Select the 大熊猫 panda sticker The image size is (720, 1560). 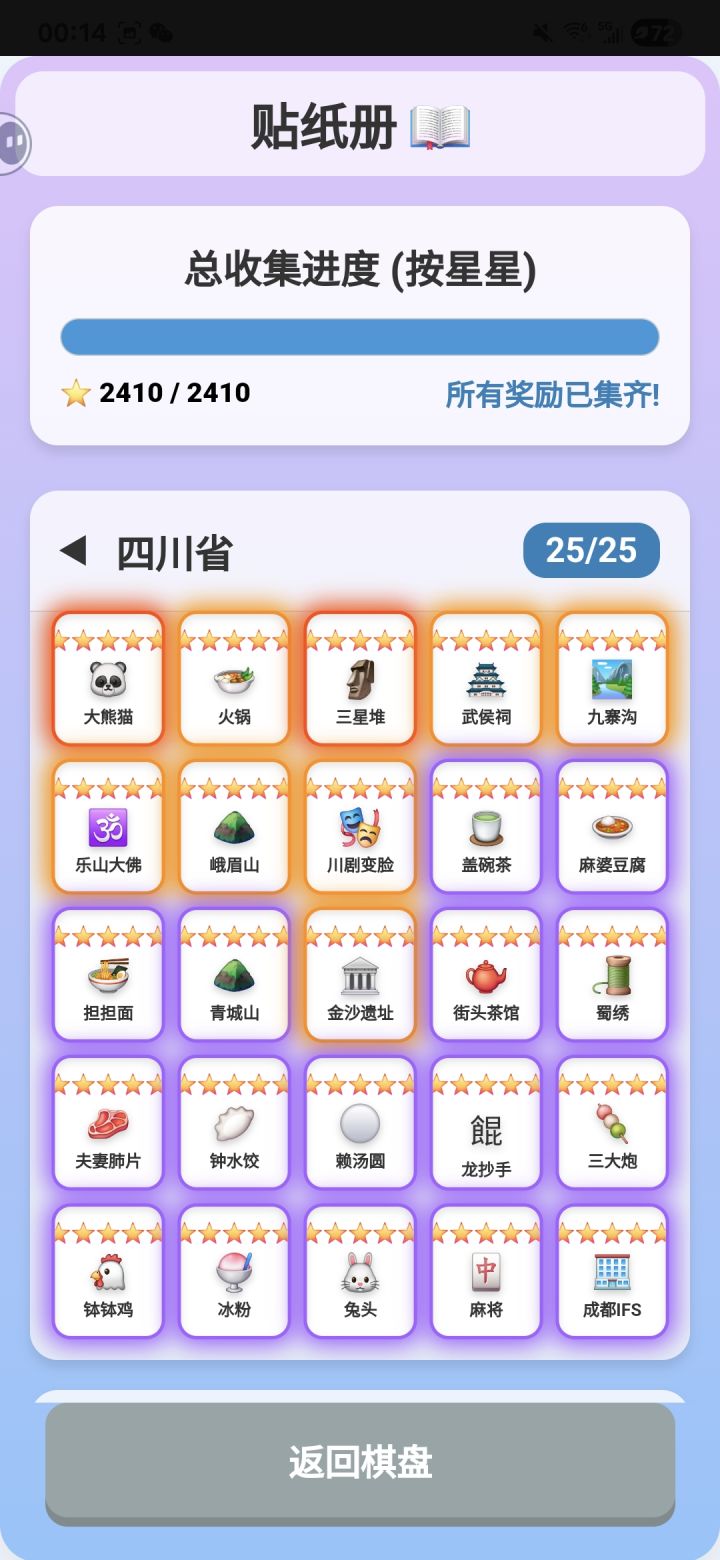[x=107, y=680]
